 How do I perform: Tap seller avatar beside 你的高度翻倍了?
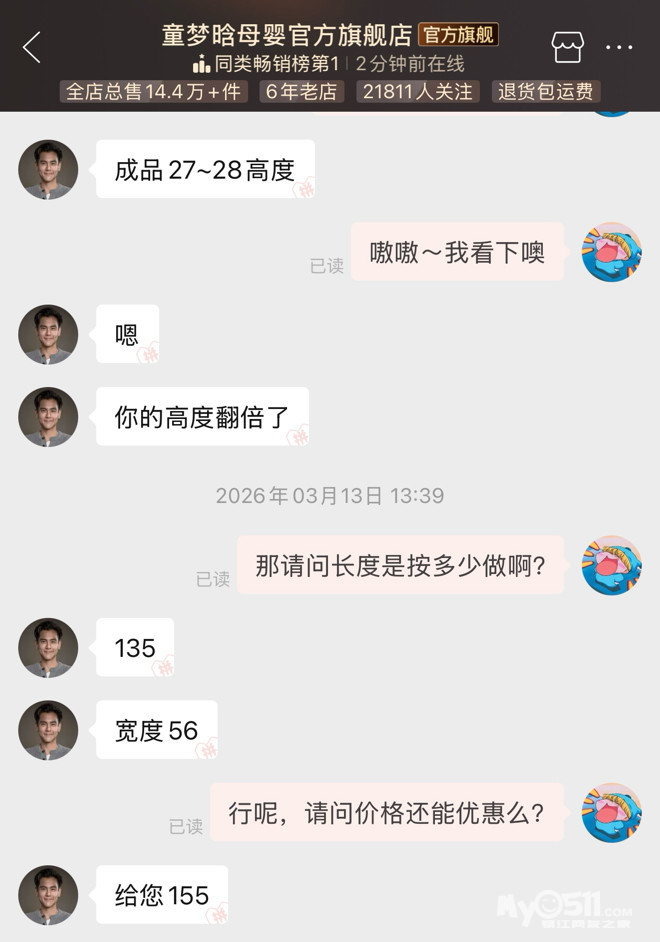(48, 416)
